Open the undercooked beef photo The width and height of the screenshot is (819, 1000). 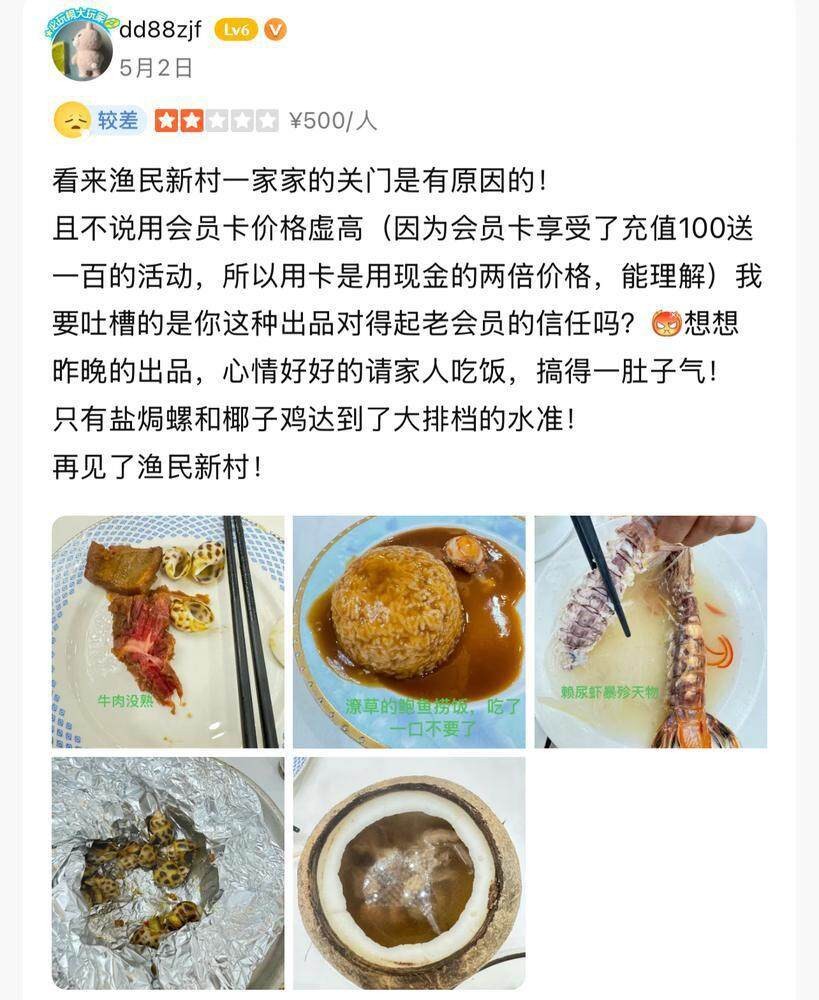click(x=168, y=632)
